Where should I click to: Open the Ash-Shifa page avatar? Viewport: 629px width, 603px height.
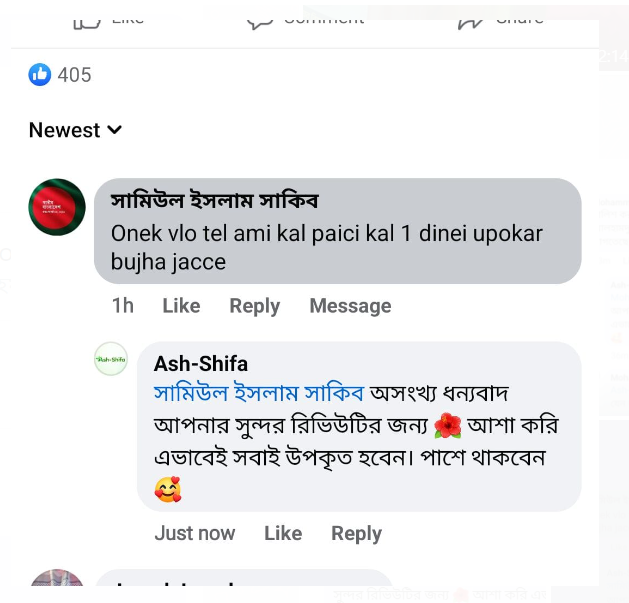click(x=111, y=359)
